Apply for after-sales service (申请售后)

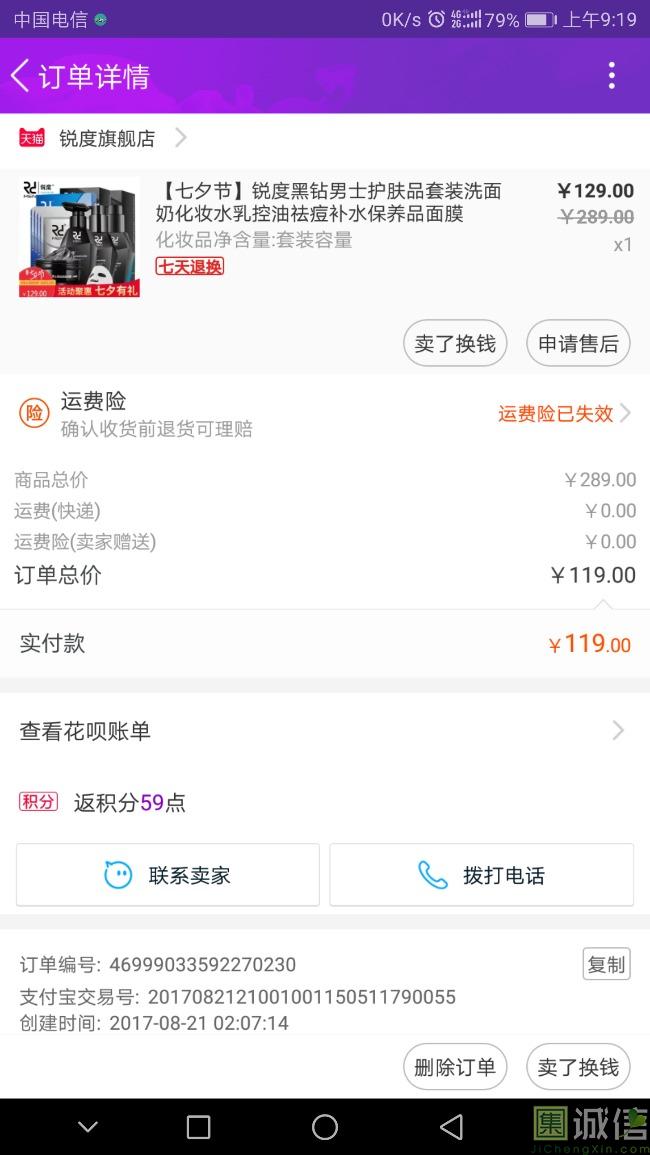578,344
